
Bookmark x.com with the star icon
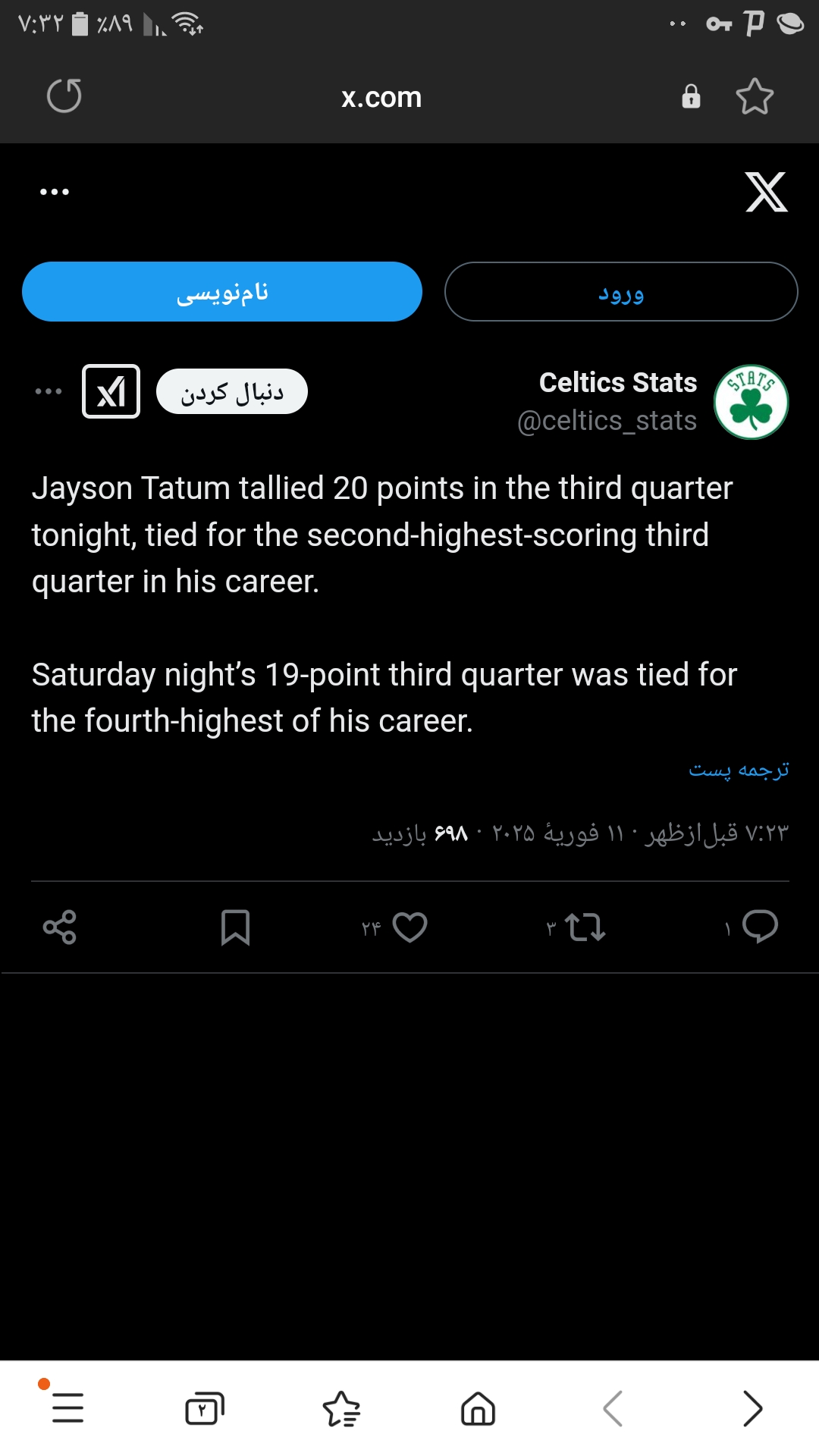(755, 96)
